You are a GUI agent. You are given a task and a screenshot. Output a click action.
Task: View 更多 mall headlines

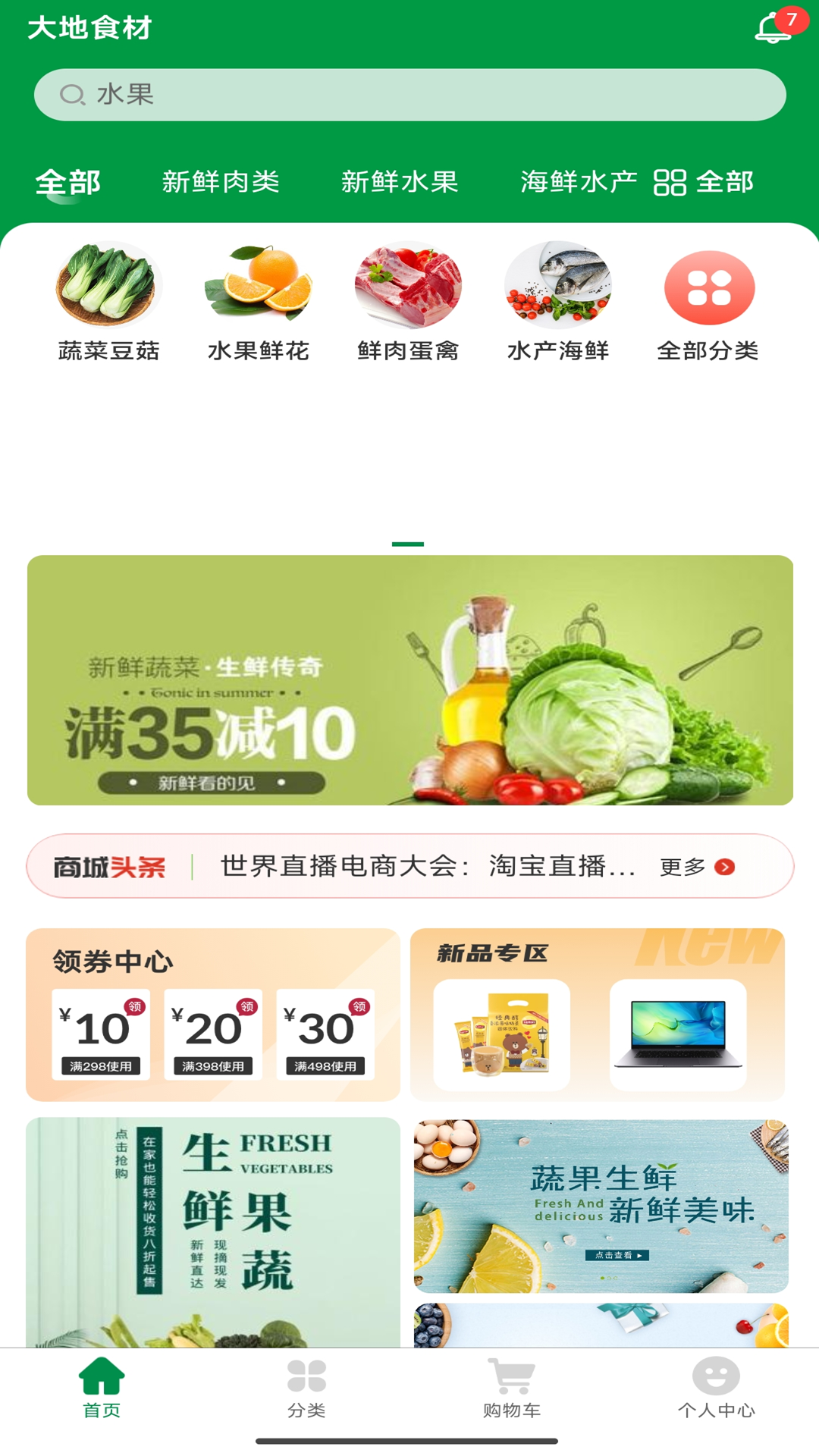[x=696, y=867]
